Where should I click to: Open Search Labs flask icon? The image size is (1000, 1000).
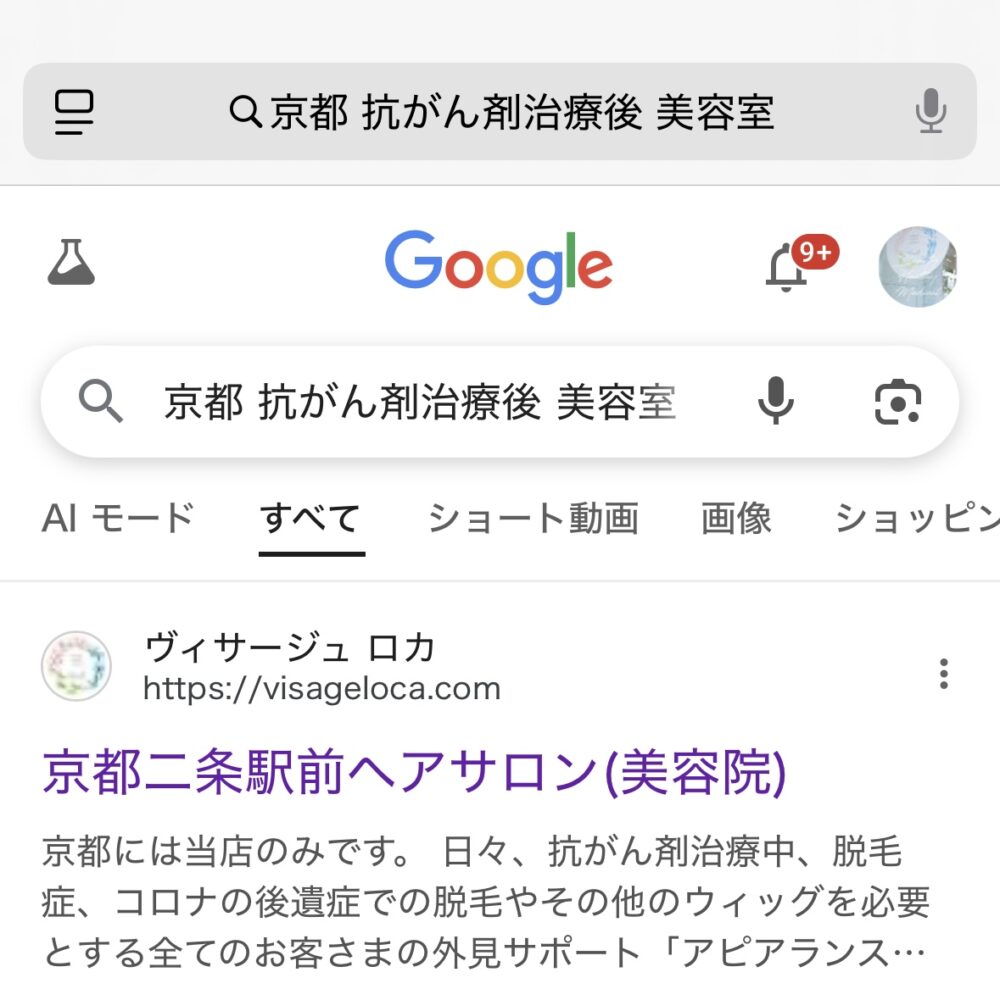click(x=71, y=264)
